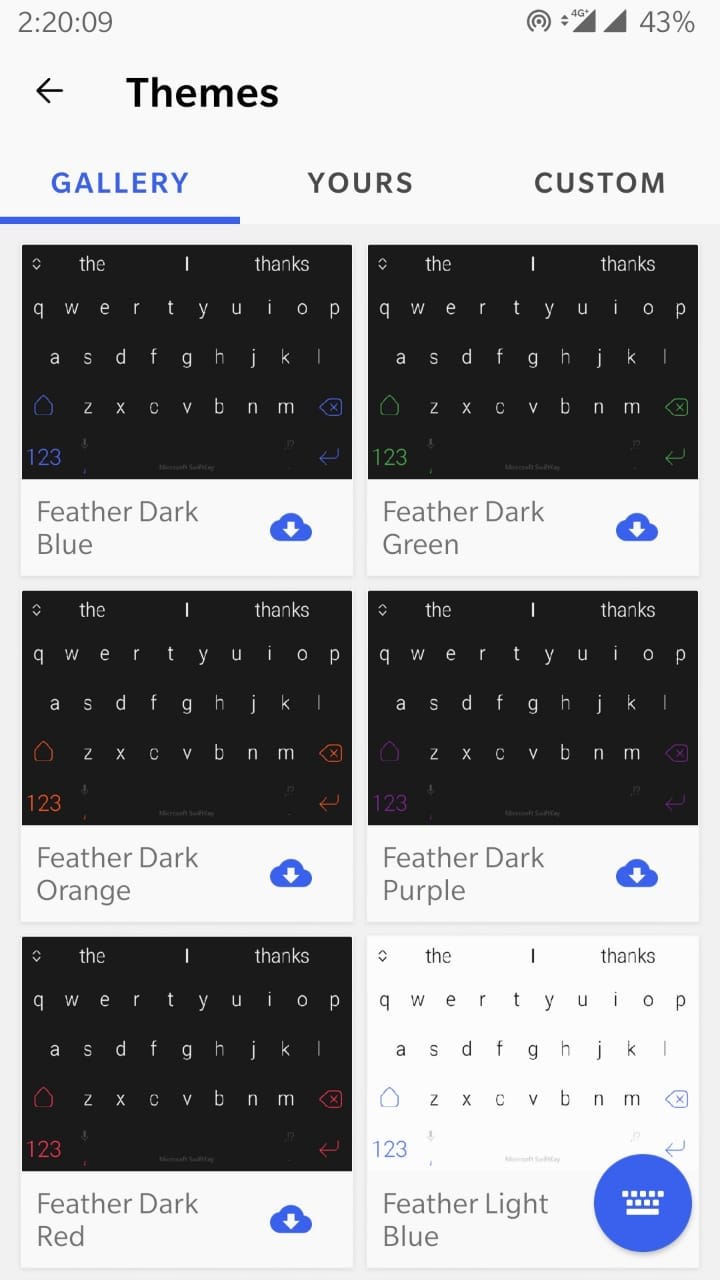Open the keyboard via the floating keyboard button

pyautogui.click(x=642, y=1203)
